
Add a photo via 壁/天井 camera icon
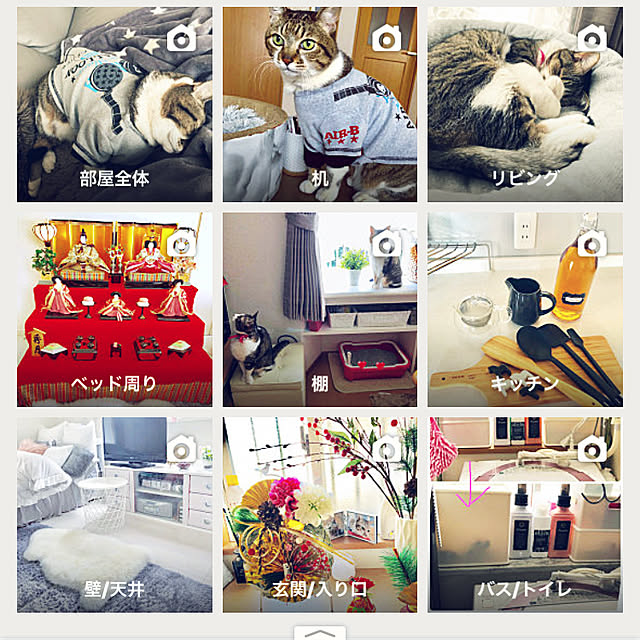point(181,449)
